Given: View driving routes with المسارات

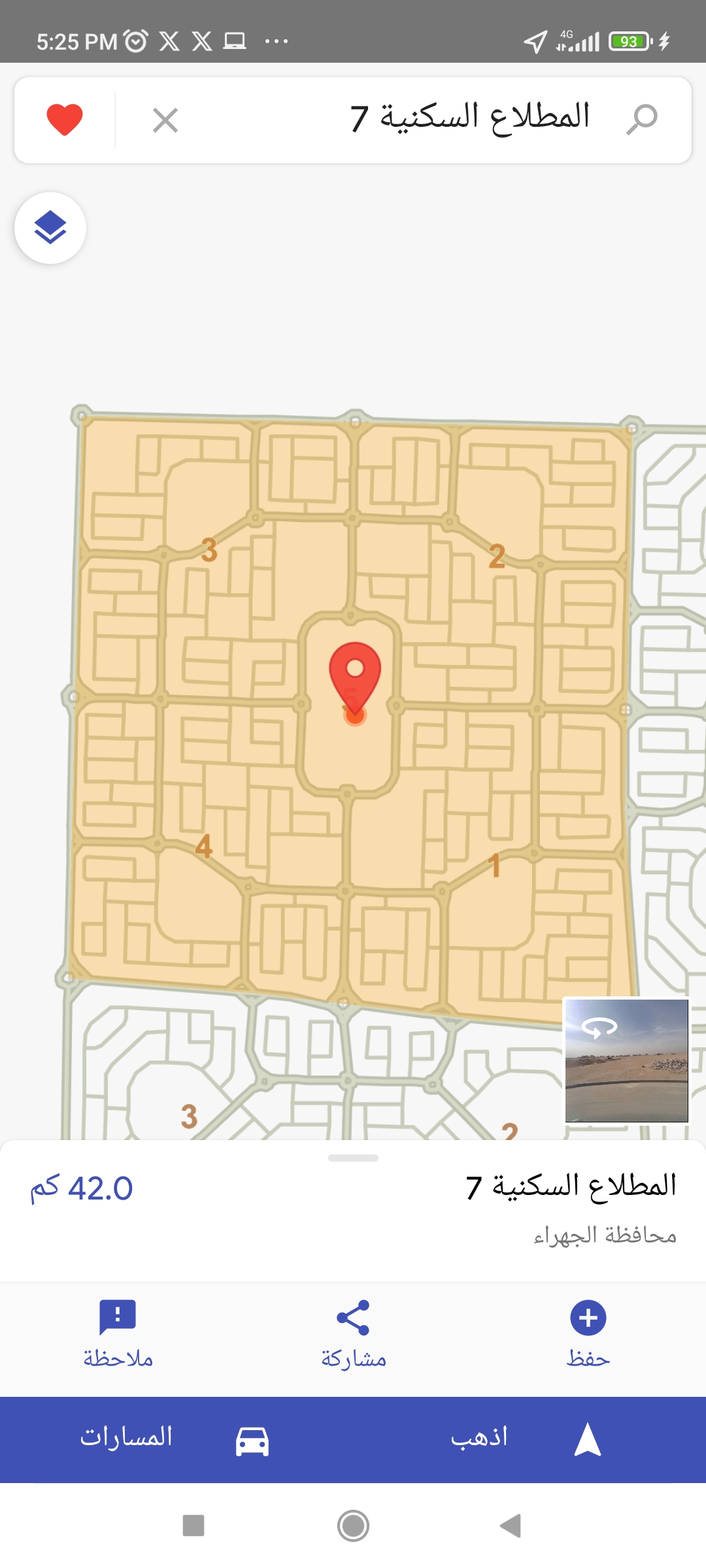Looking at the screenshot, I should (173, 1439).
